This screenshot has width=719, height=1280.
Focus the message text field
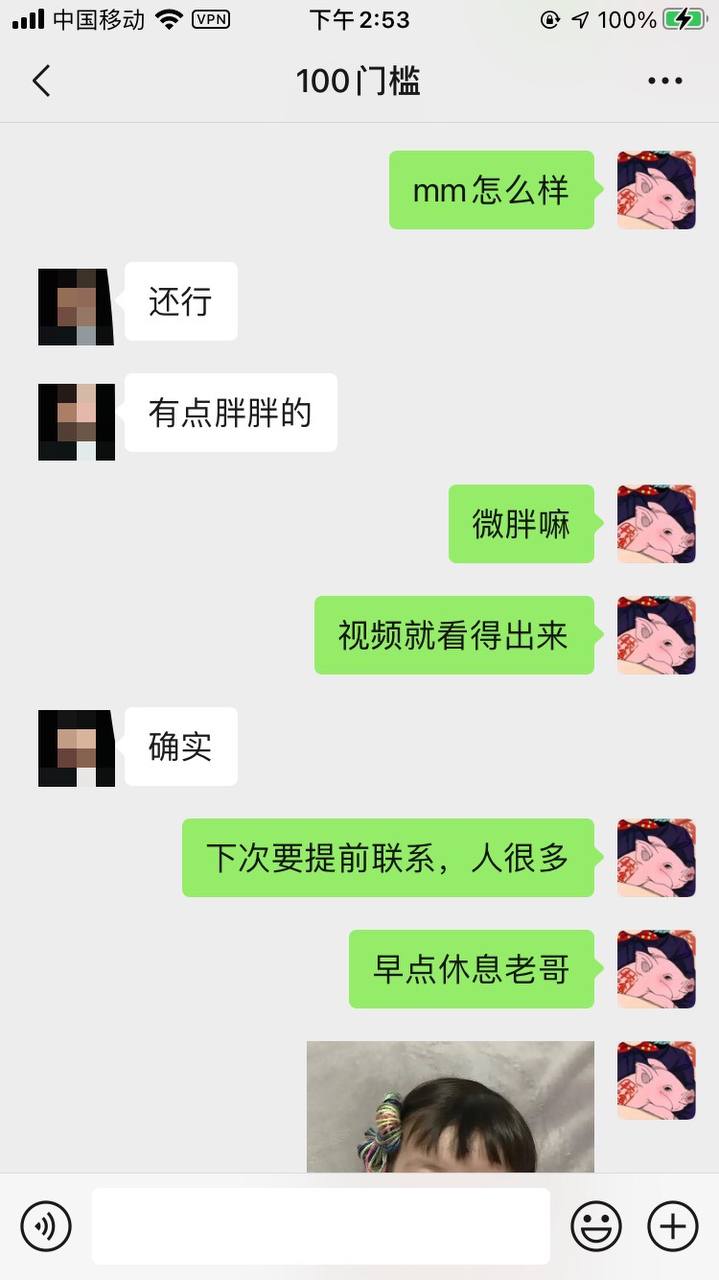point(320,1226)
